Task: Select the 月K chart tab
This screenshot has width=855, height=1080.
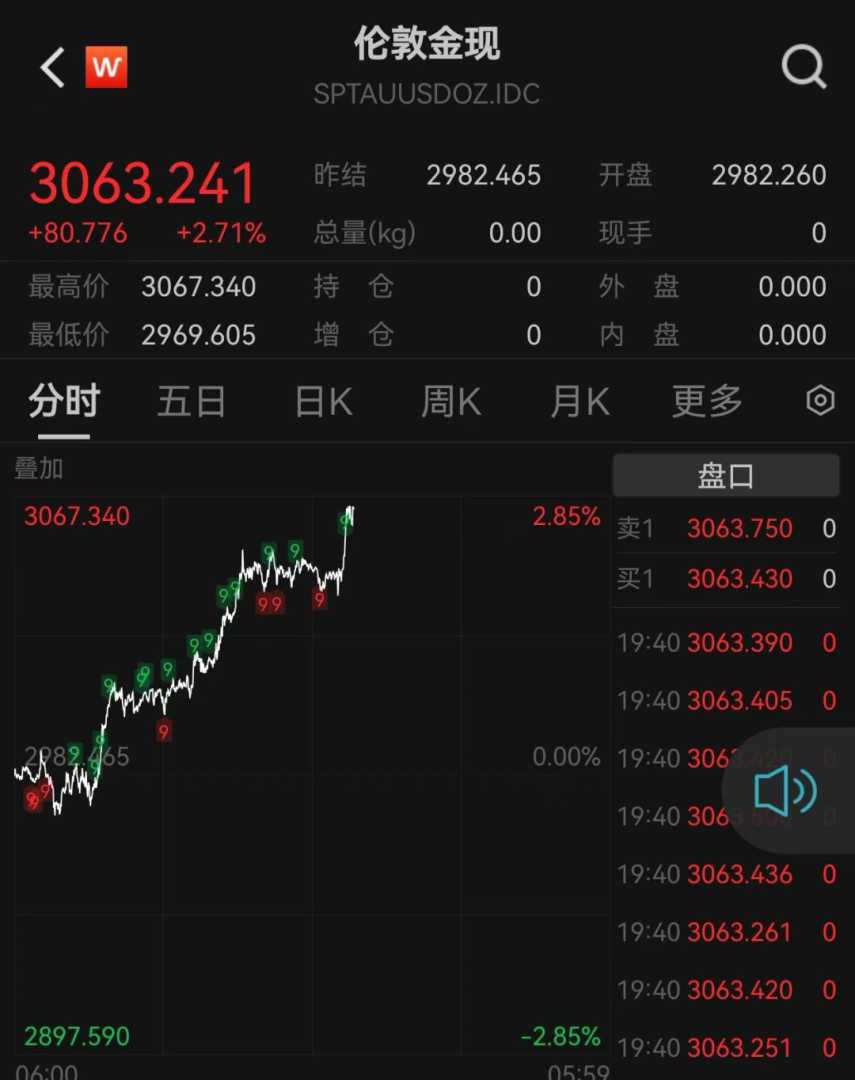Action: tap(580, 402)
